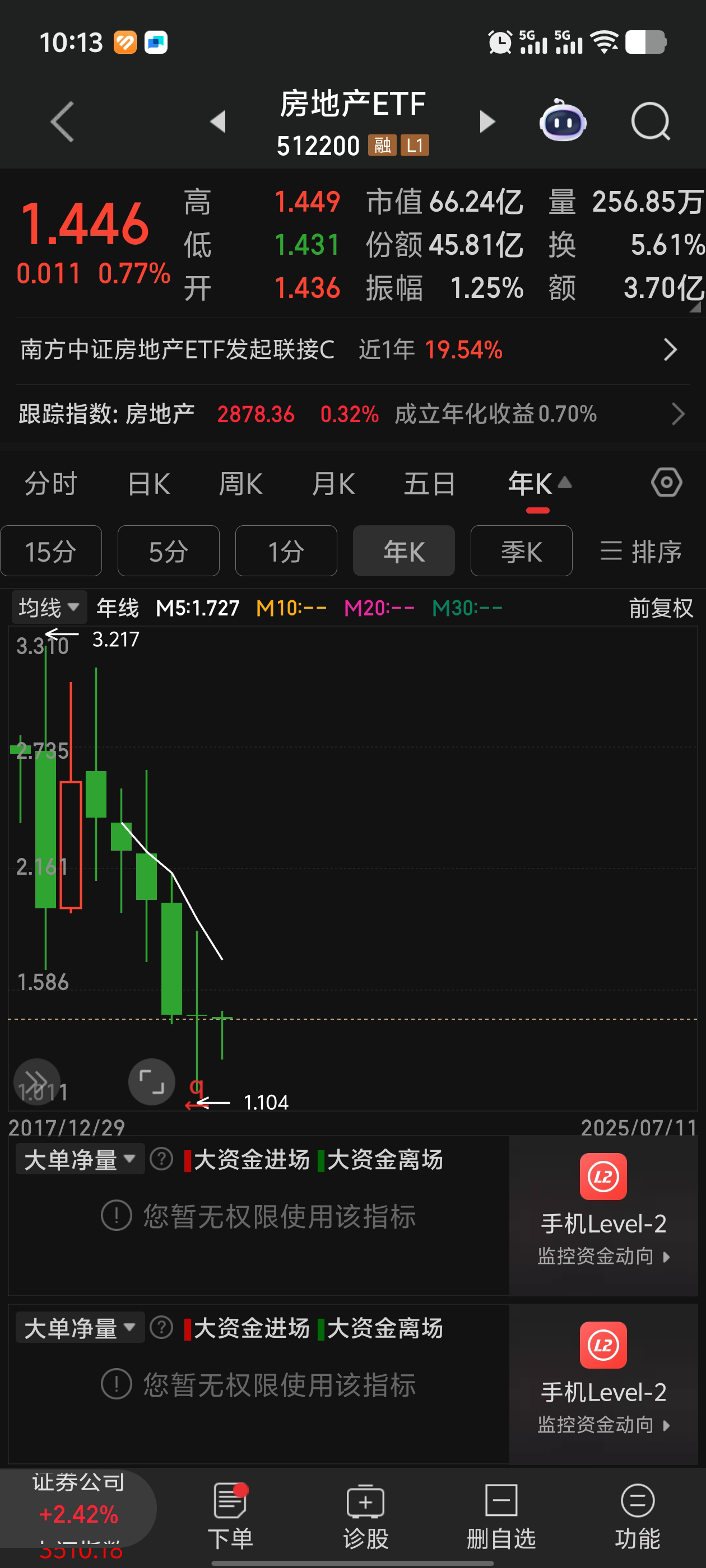Tap 排序 to reorder periods
The height and width of the screenshot is (1568, 706).
(x=640, y=552)
